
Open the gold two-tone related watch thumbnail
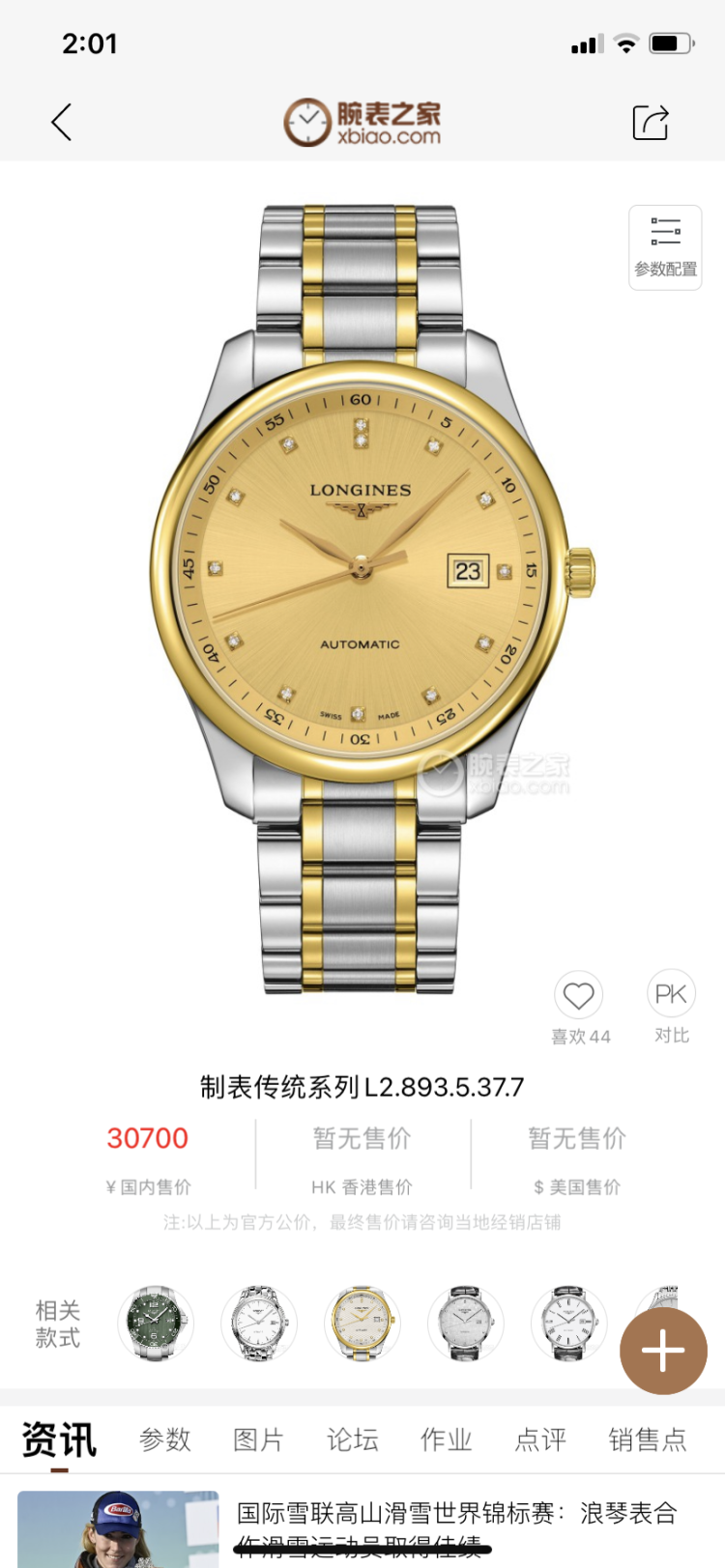tap(361, 1323)
